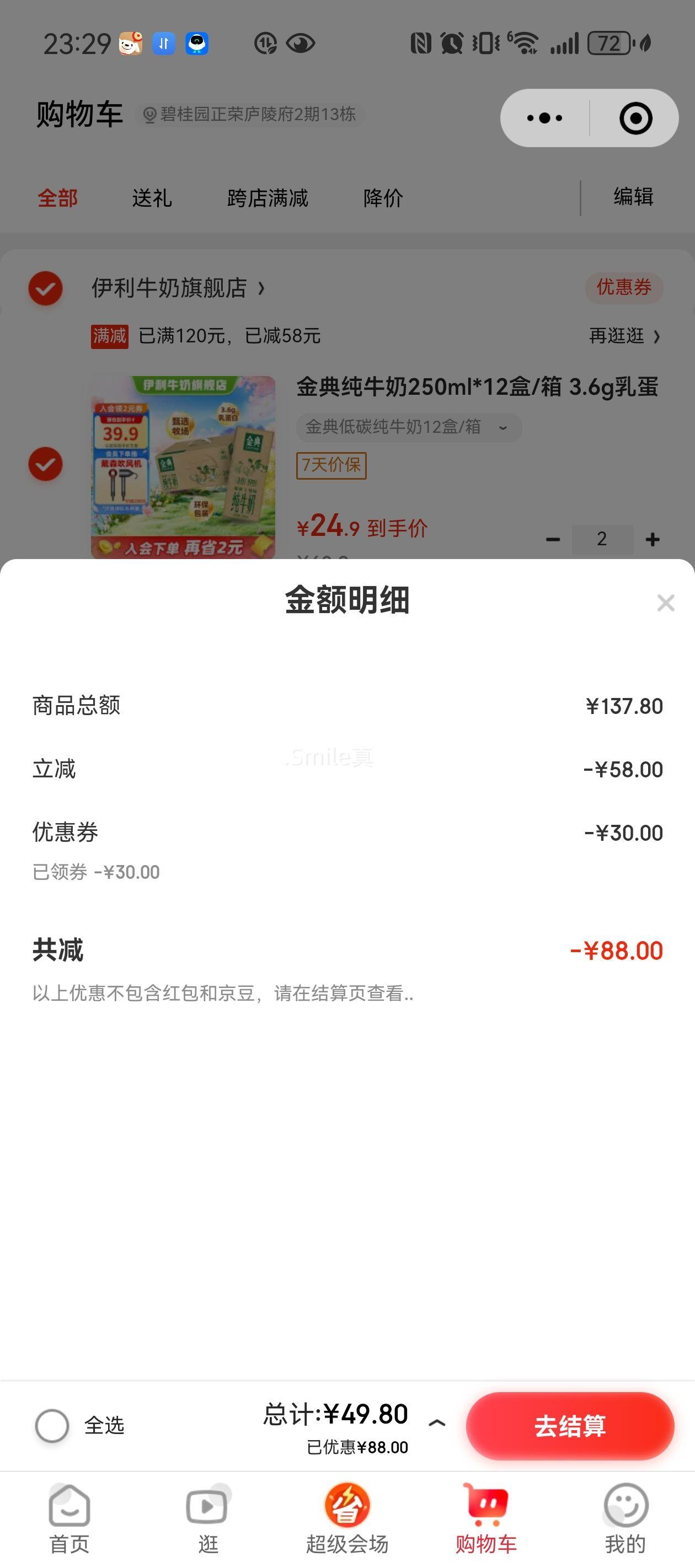The image size is (695, 1568).
Task: Switch to the 跨店满减 filter
Action: point(268,198)
